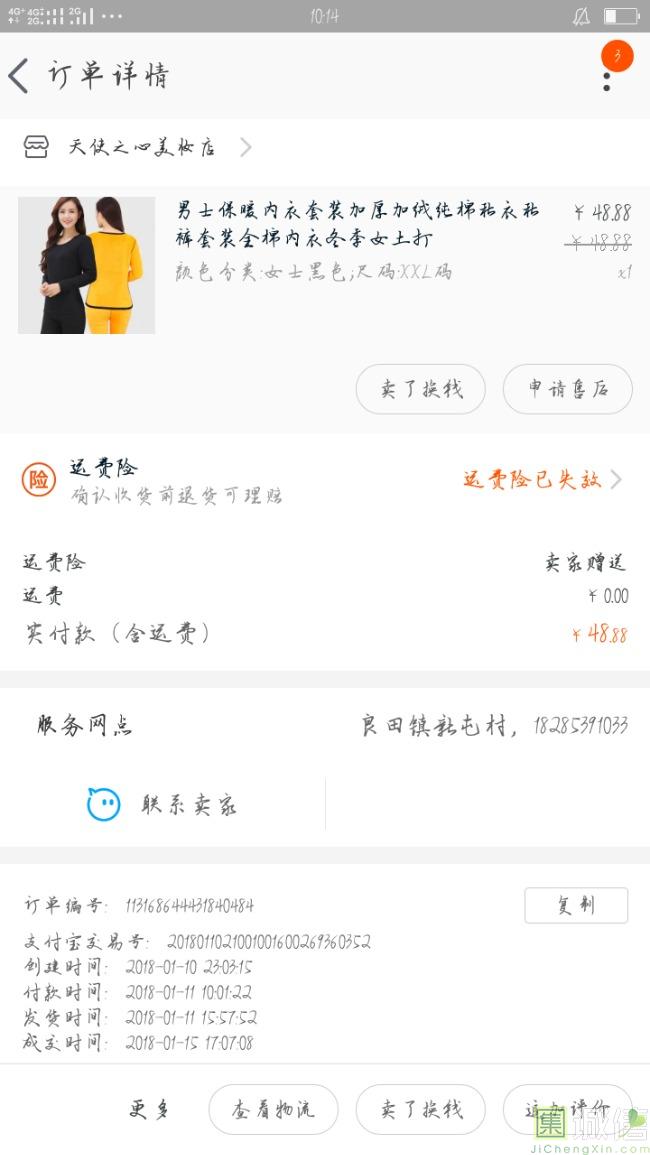Tap 复制 to copy the order number

pos(576,905)
